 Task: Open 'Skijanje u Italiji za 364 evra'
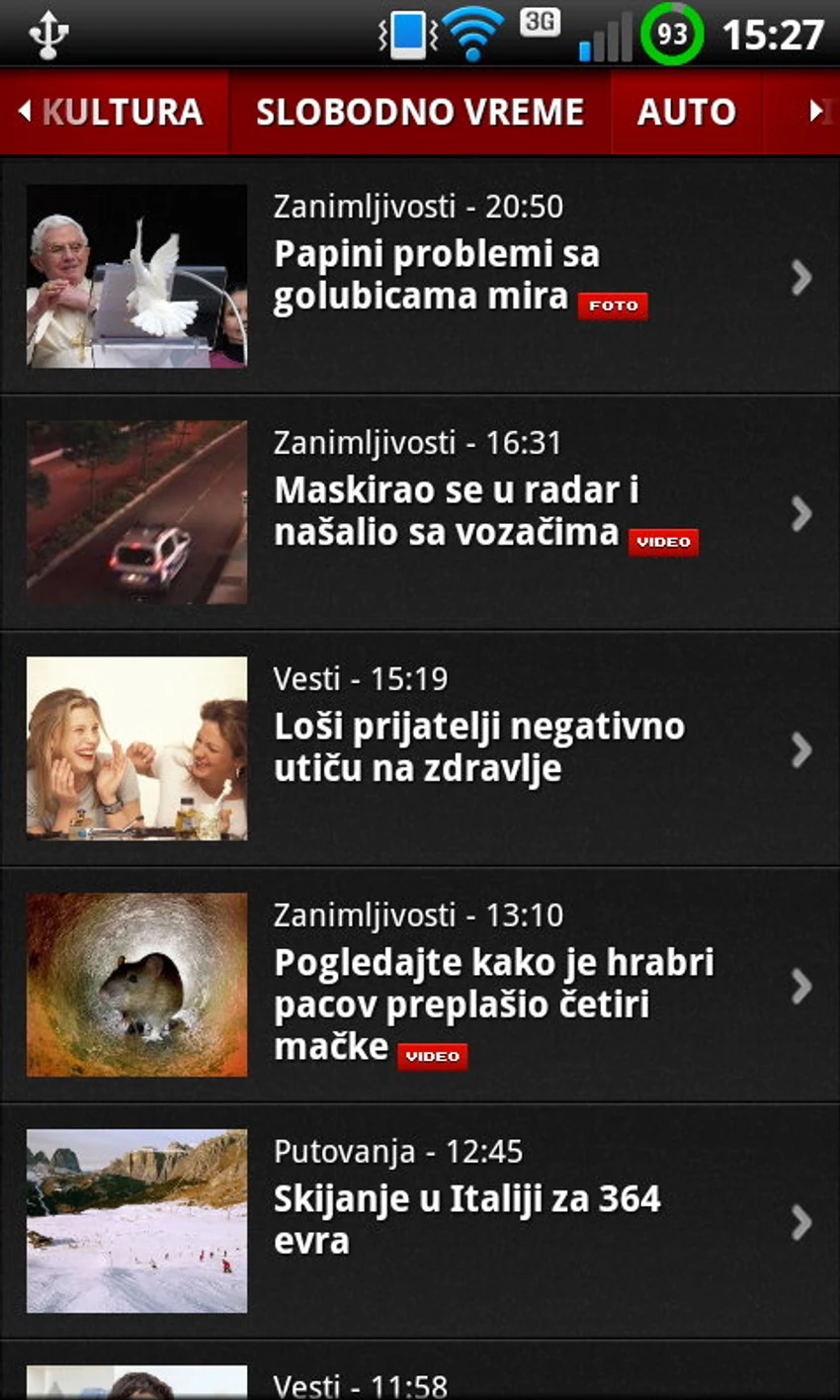[x=466, y=1220]
